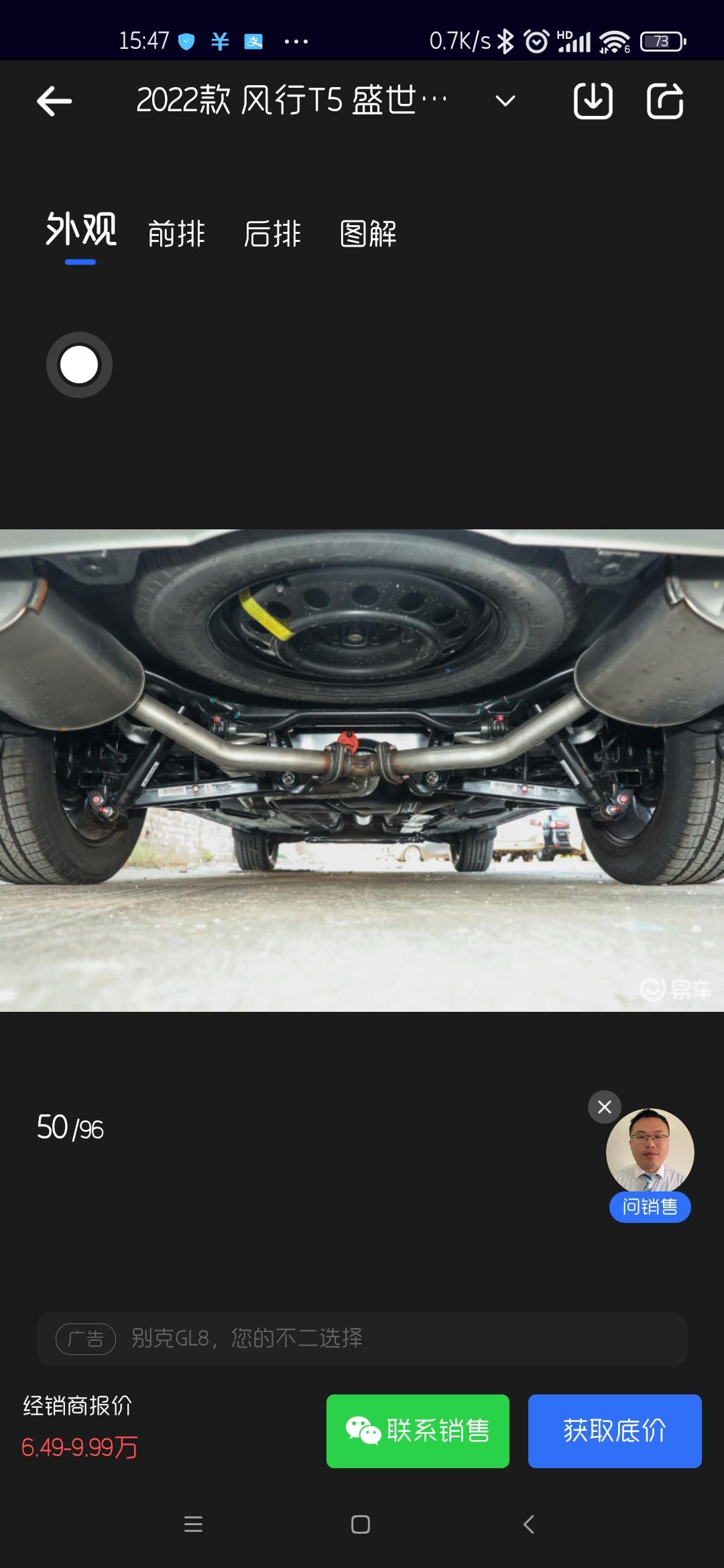Open the system recent apps menu
724x1568 pixels.
tap(193, 1524)
